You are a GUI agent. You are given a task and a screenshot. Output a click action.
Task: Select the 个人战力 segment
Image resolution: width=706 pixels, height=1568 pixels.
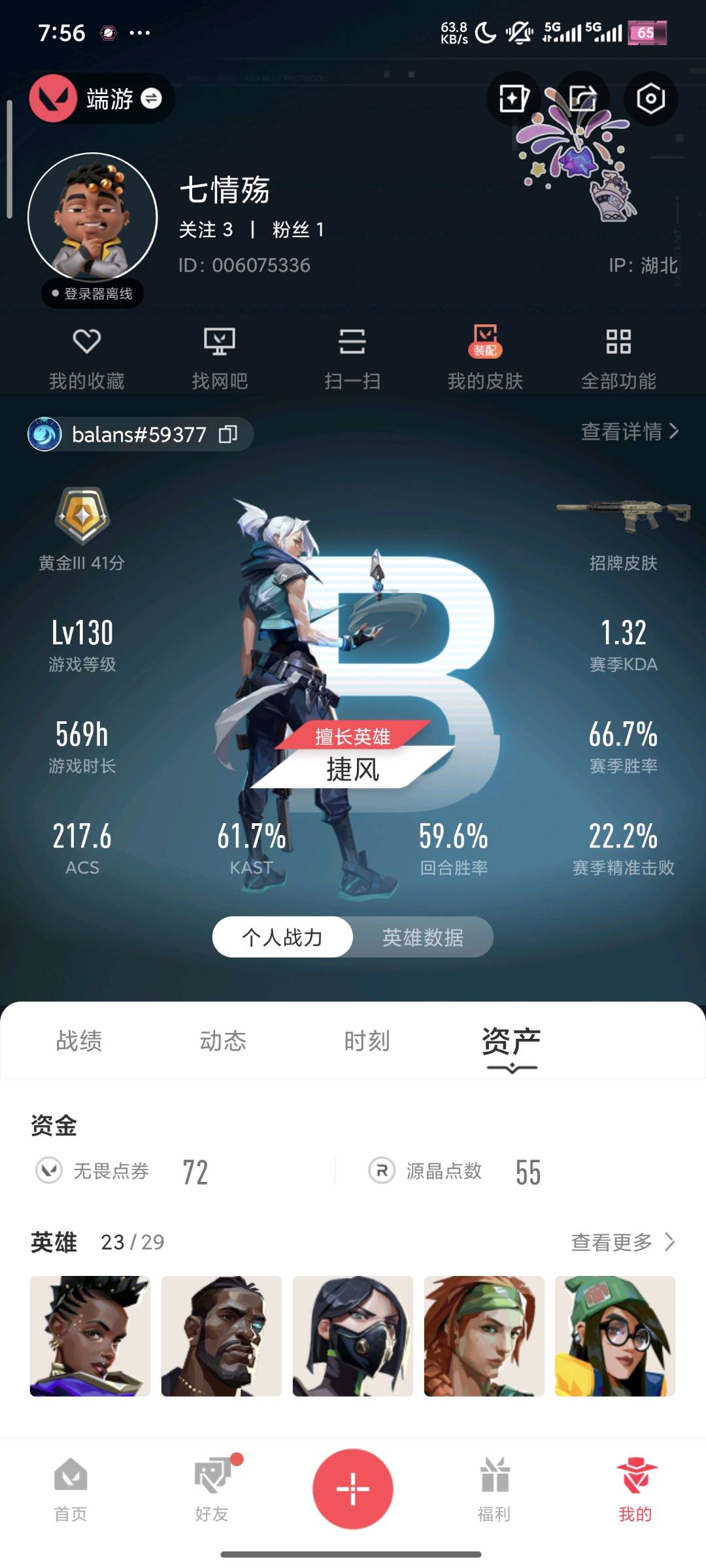click(282, 938)
